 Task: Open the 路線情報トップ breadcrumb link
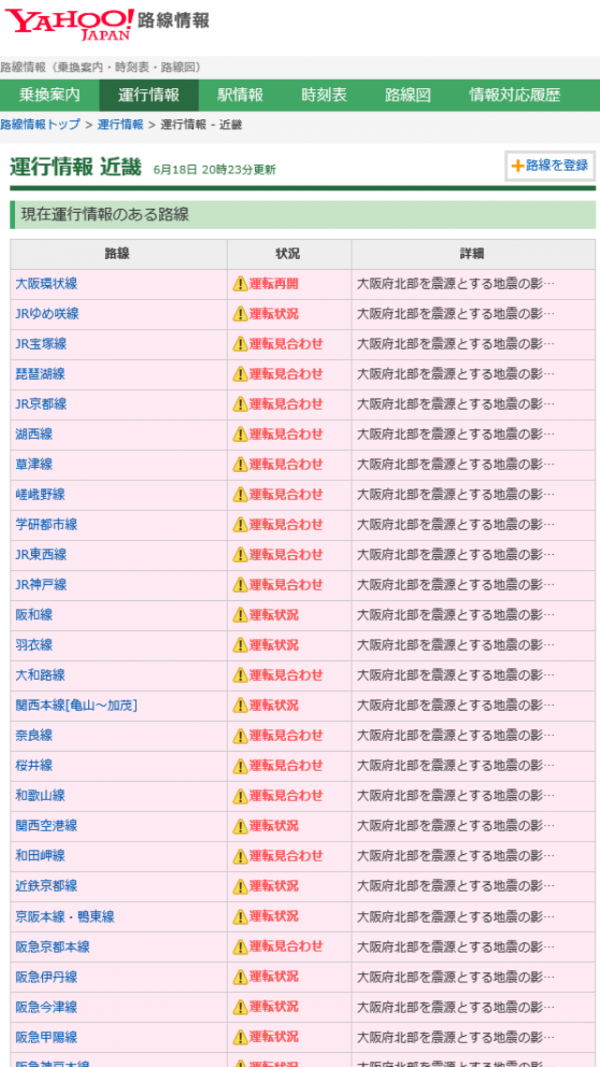39,125
